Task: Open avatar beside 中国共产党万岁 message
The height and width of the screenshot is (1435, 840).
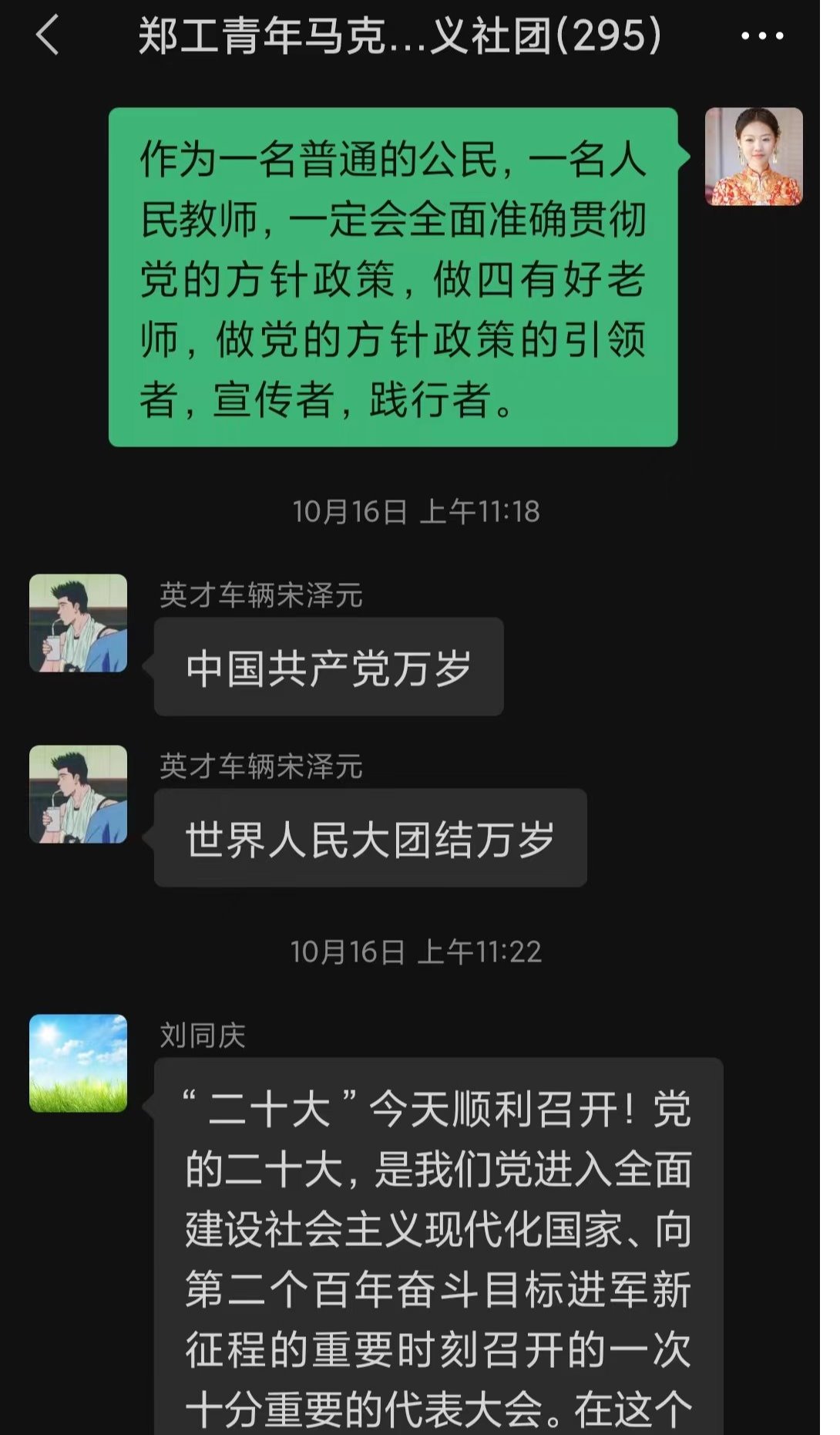Action: coord(78,623)
